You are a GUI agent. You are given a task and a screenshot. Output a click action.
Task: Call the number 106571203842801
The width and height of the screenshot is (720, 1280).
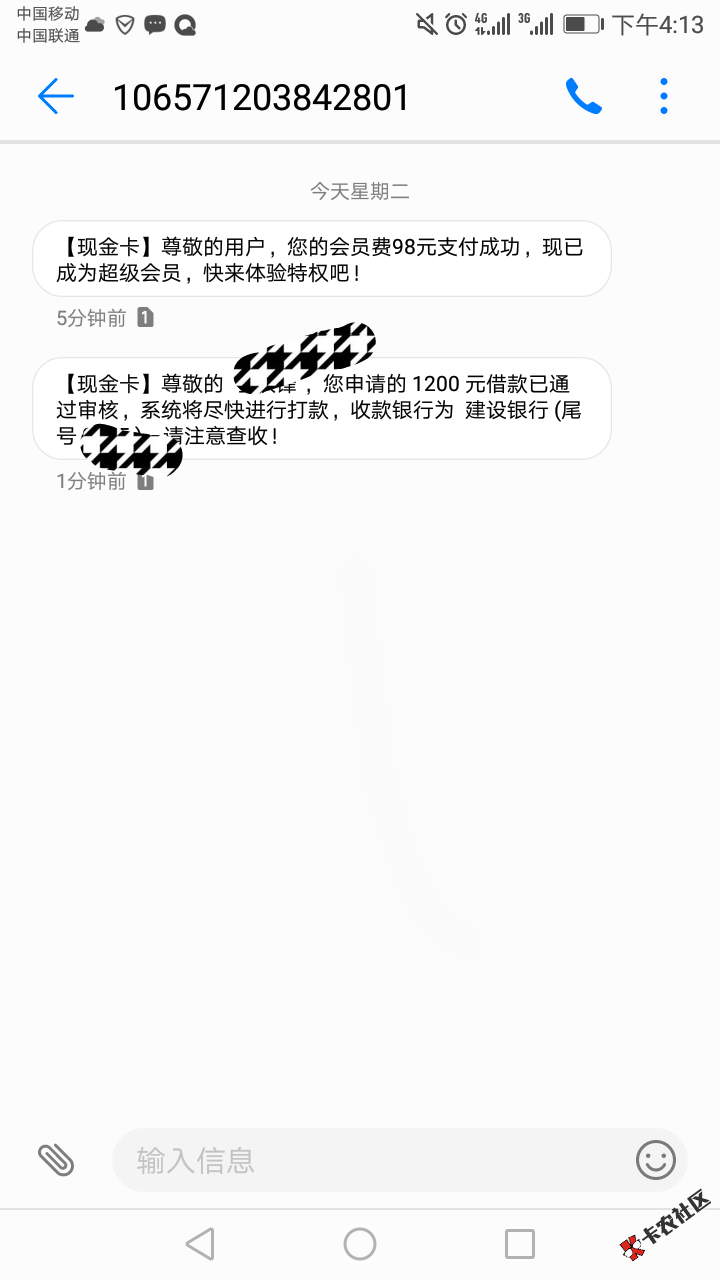pos(583,97)
